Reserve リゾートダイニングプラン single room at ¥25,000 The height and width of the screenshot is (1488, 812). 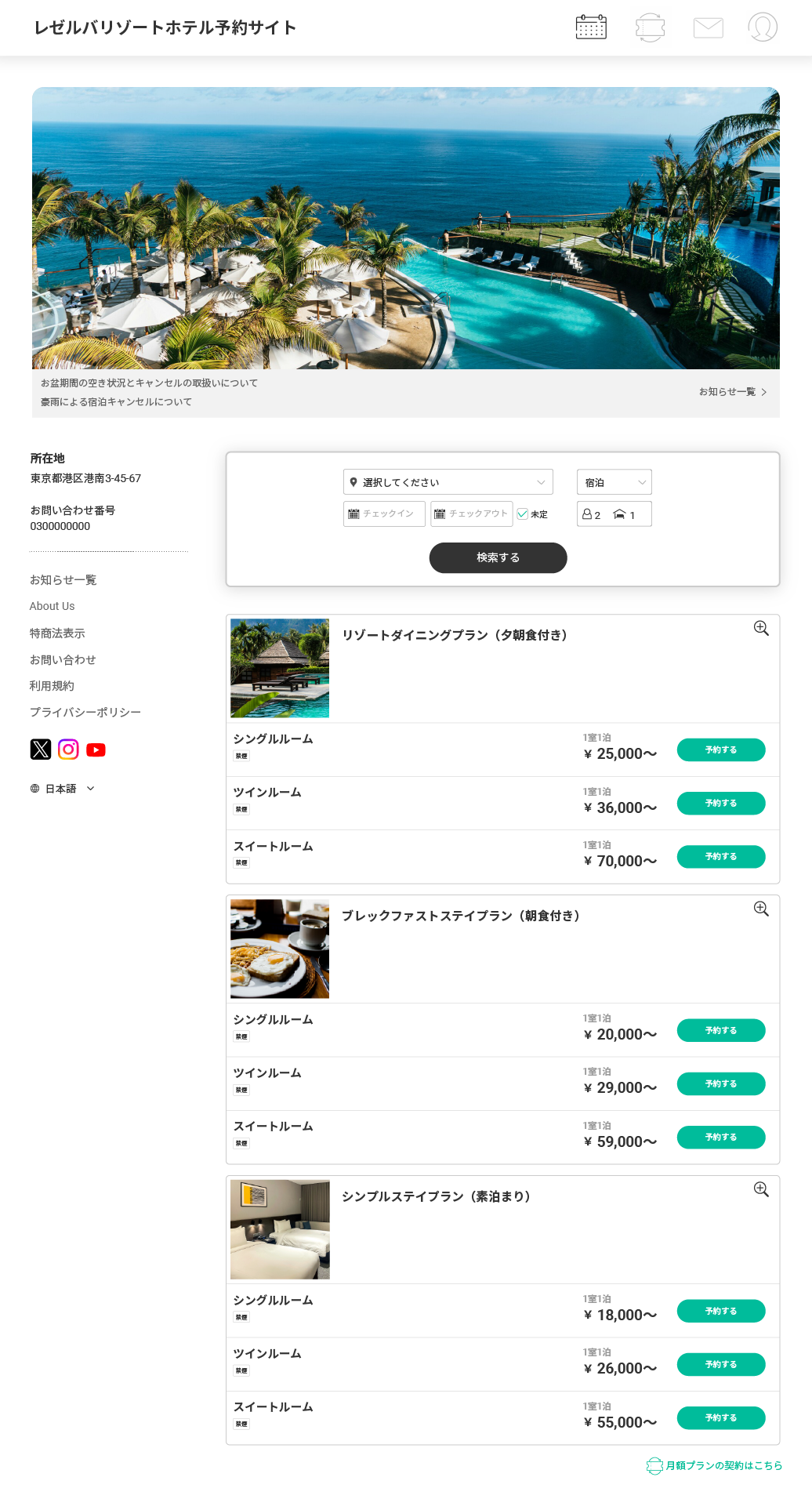[720, 750]
